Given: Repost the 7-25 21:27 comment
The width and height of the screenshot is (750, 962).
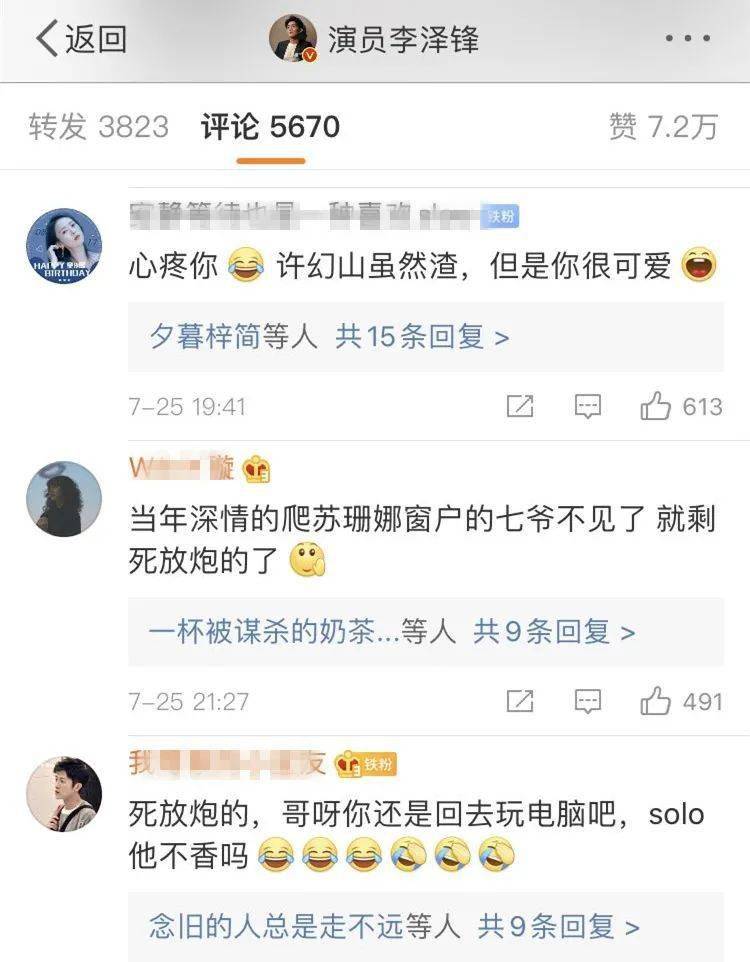Looking at the screenshot, I should pyautogui.click(x=520, y=702).
